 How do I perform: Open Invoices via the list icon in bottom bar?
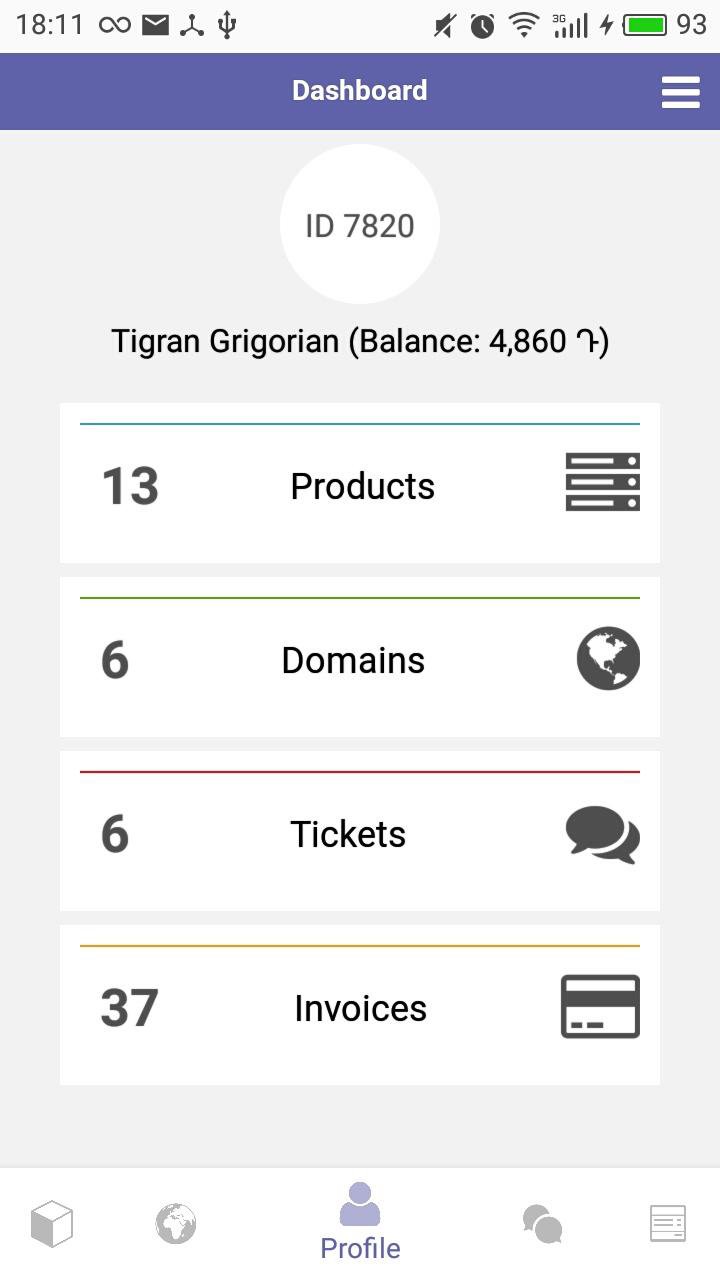tap(667, 1222)
